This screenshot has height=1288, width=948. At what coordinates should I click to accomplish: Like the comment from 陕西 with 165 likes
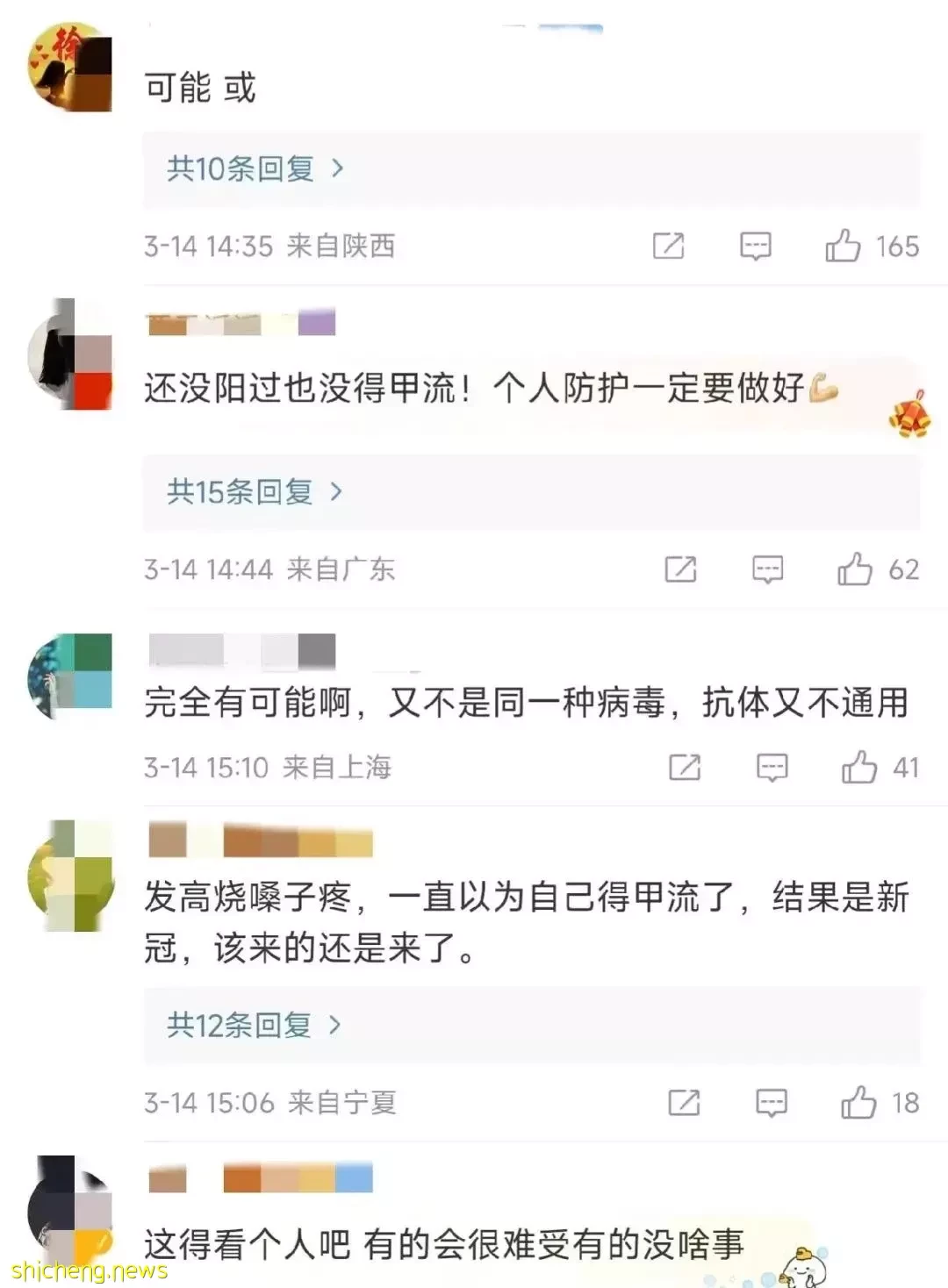[x=843, y=246]
